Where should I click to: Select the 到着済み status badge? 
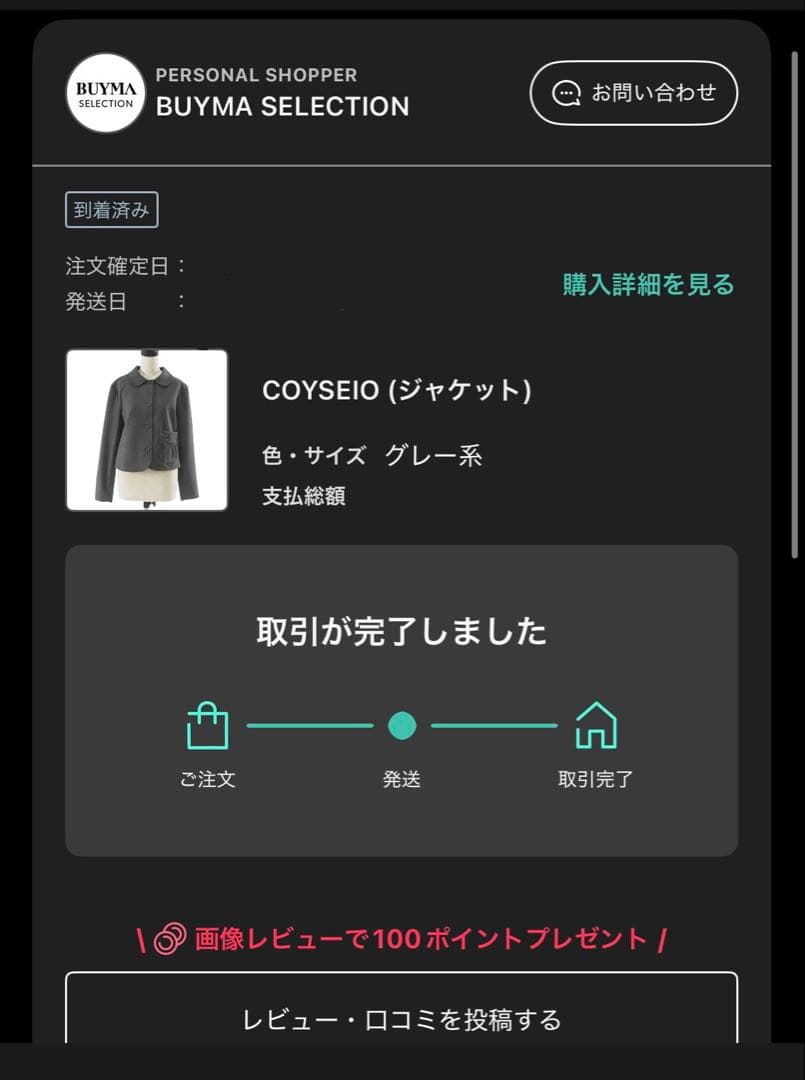(x=111, y=209)
